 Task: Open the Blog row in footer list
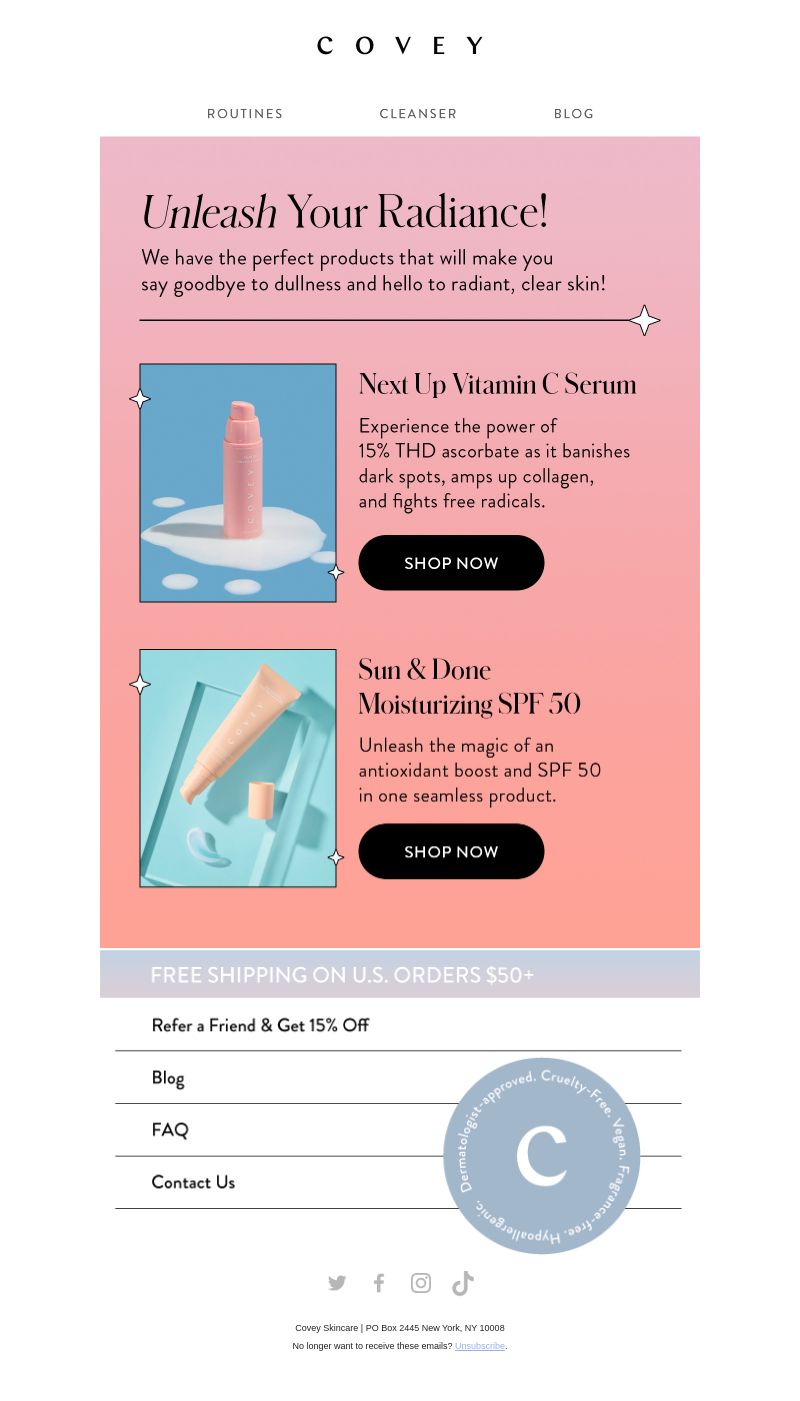168,1078
